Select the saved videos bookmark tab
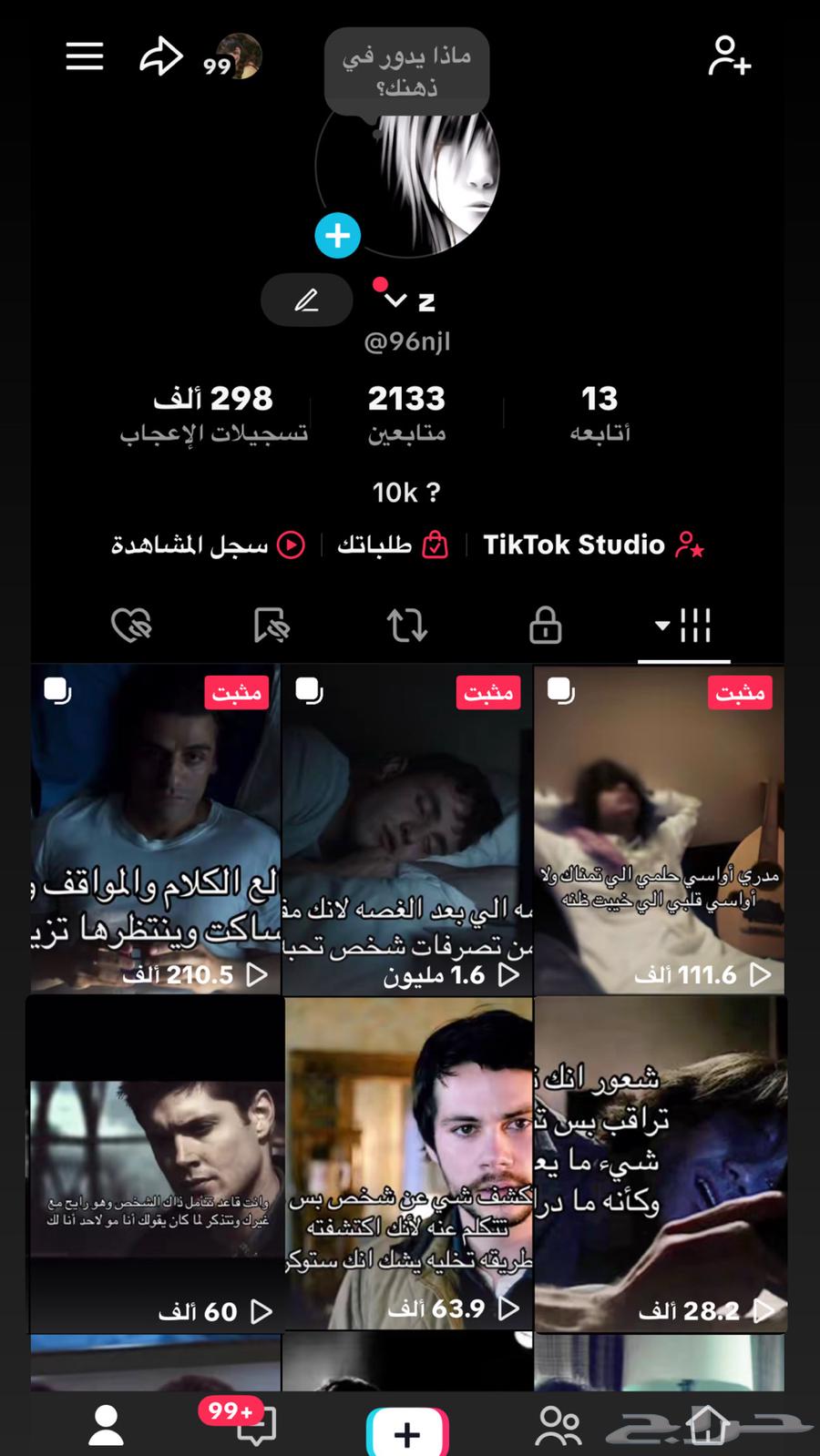Image resolution: width=820 pixels, height=1456 pixels. point(269,626)
